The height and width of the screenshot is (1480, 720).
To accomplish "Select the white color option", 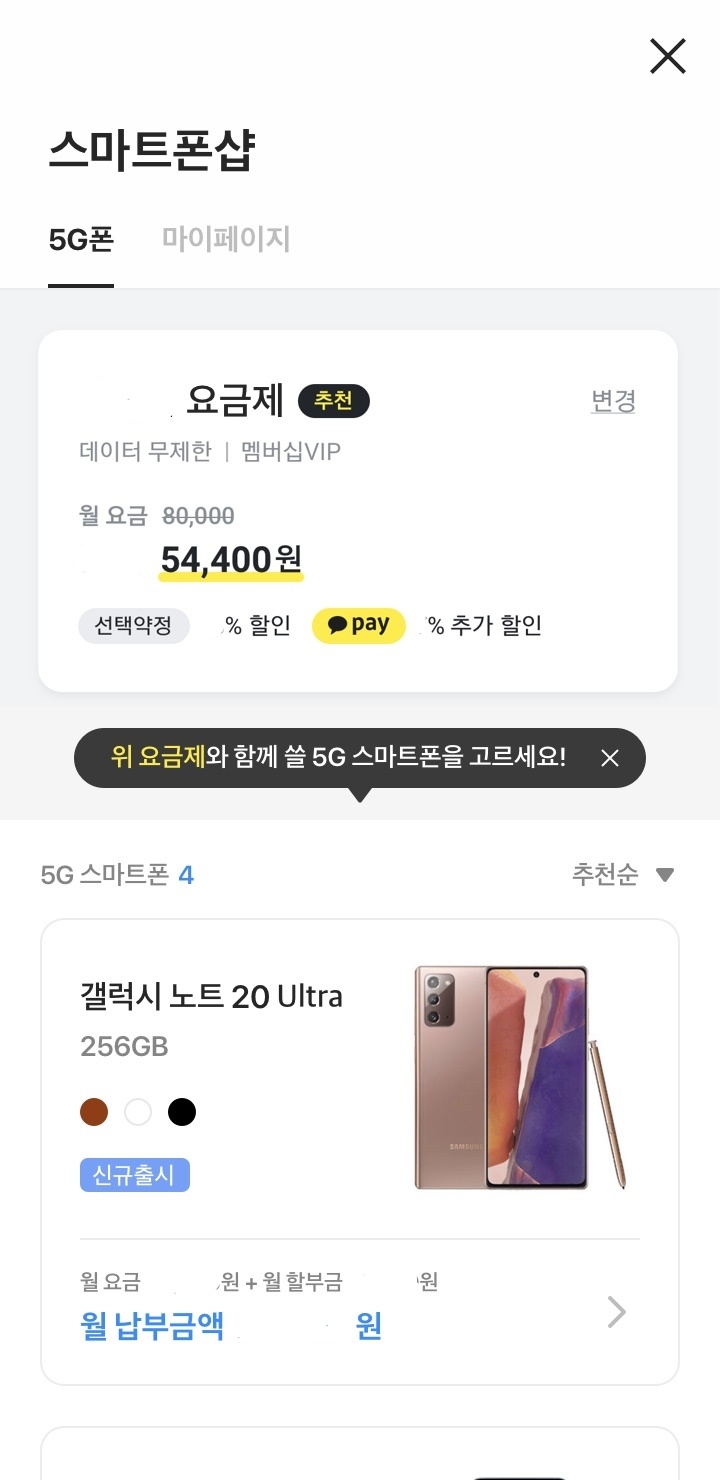I will [x=137, y=1111].
